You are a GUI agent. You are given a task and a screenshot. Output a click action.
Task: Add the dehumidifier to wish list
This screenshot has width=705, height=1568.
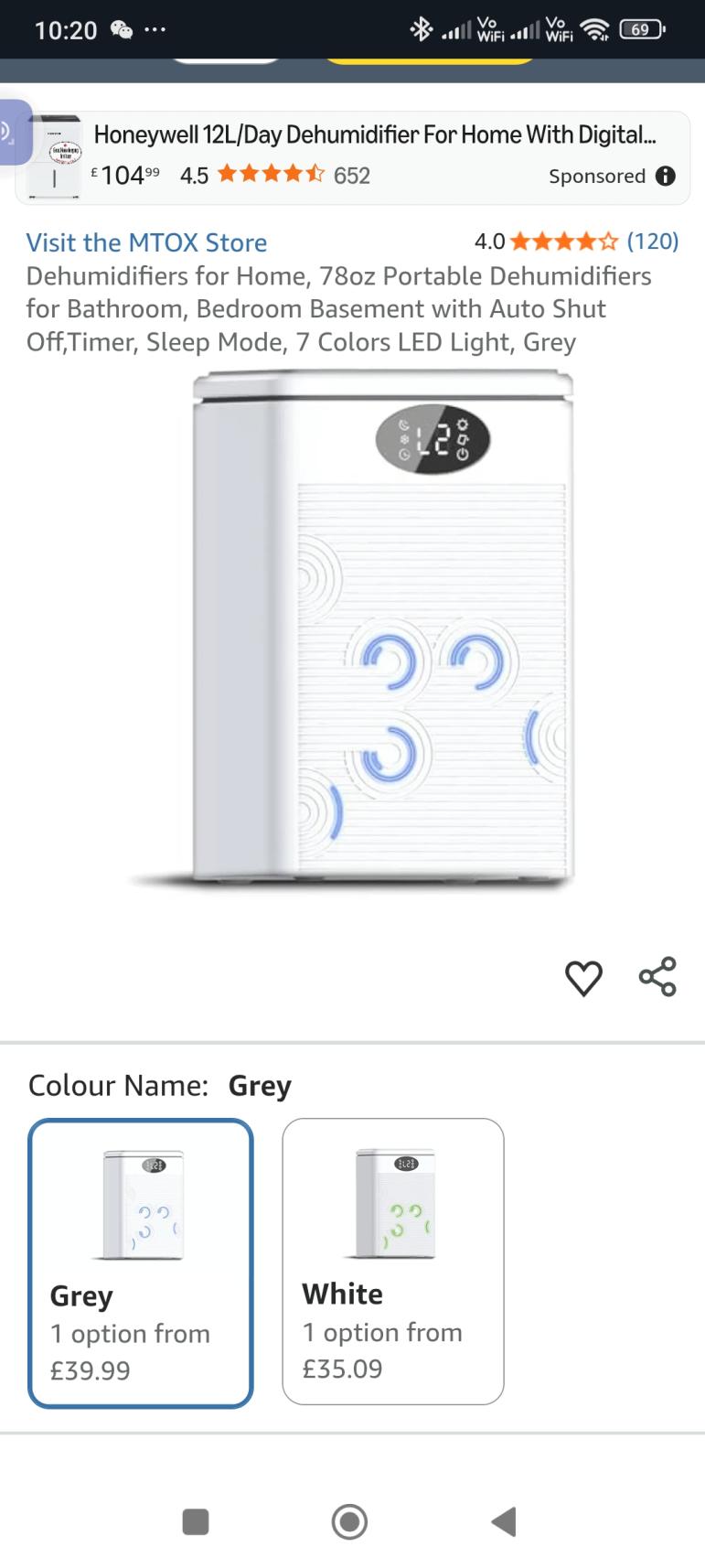click(583, 978)
